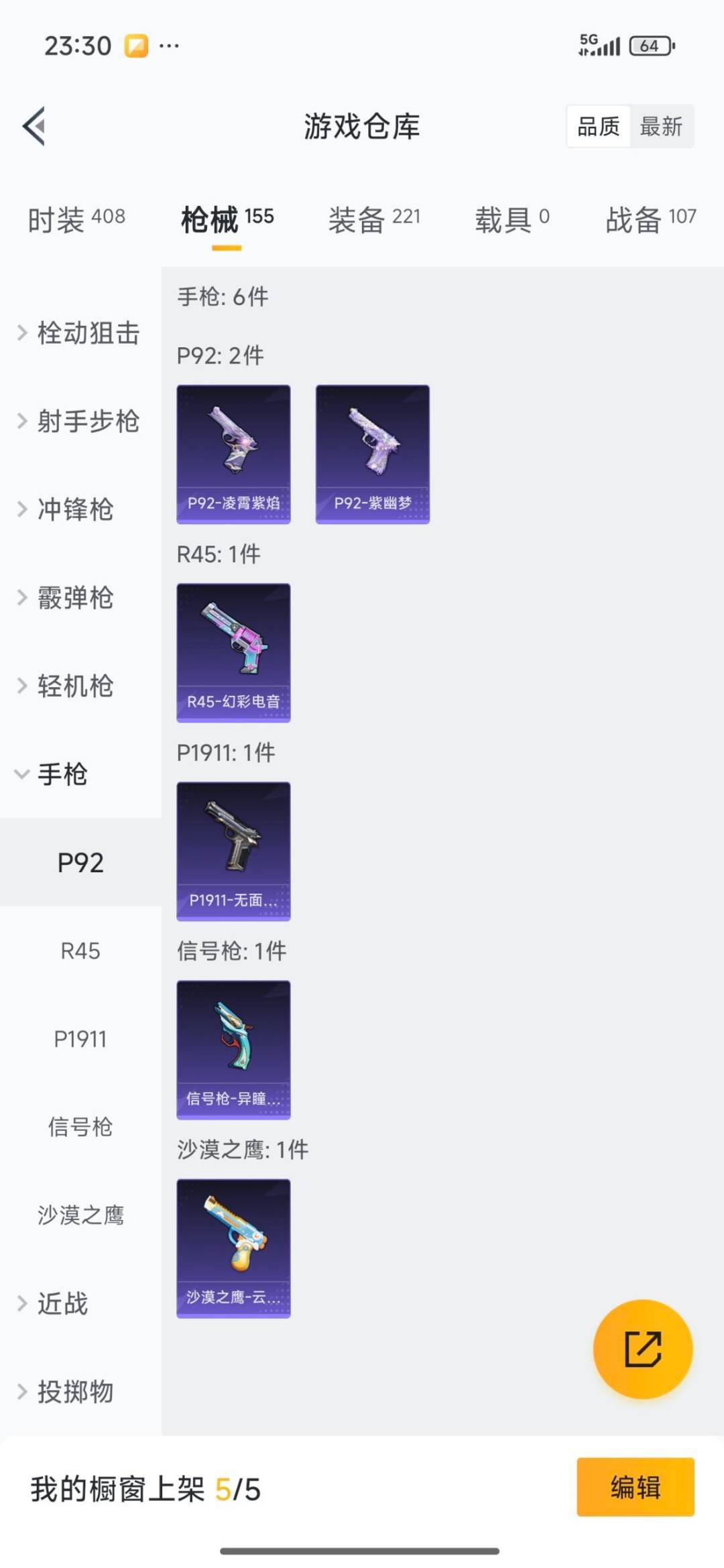
Task: Select the P92 category in the sidebar
Action: (80, 863)
